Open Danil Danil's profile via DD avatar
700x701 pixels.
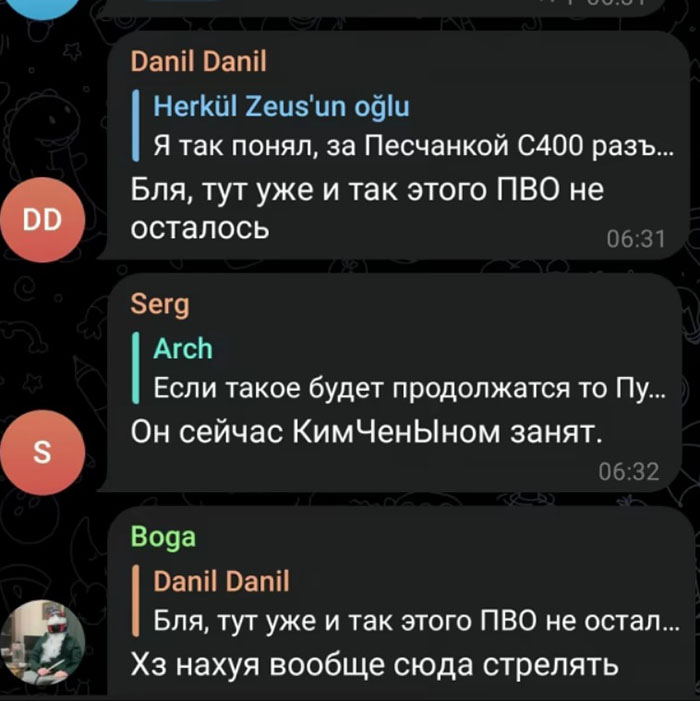click(42, 220)
